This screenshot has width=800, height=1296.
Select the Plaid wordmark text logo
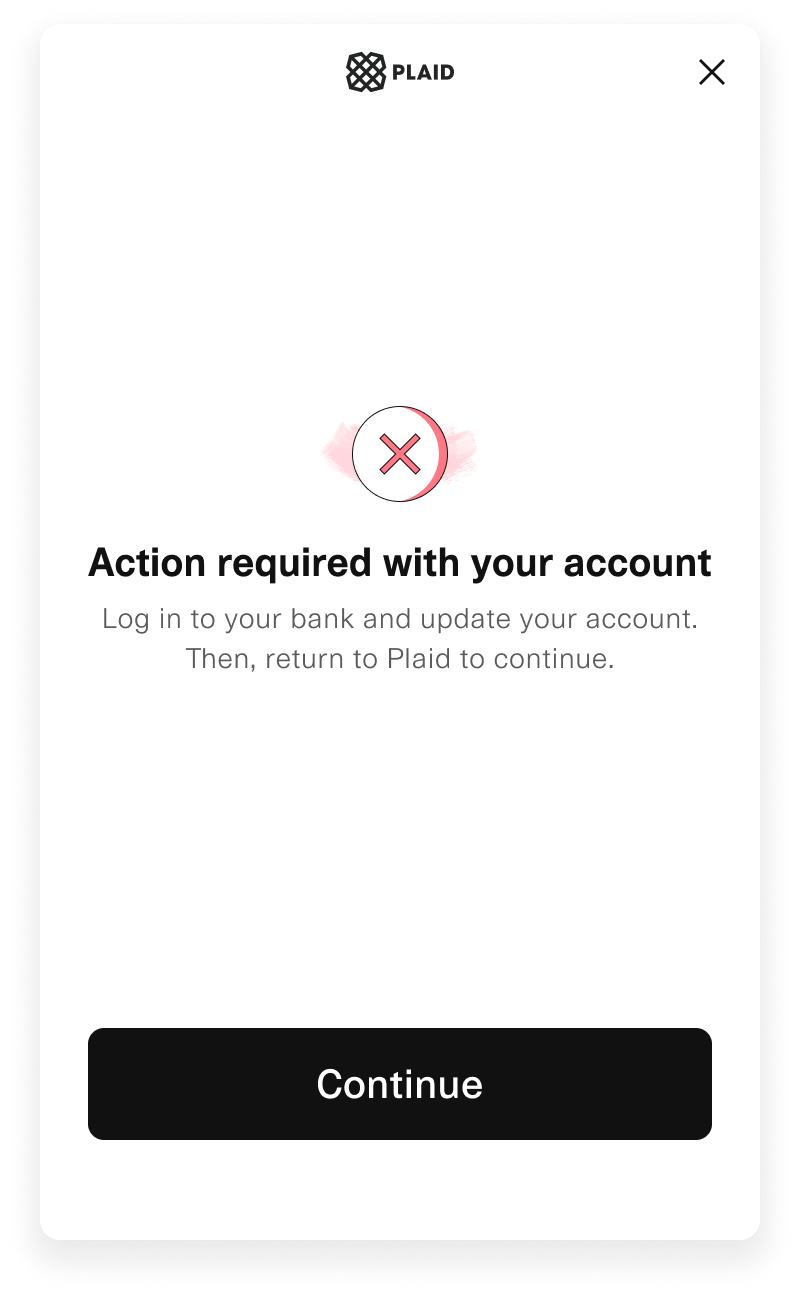[x=424, y=72]
